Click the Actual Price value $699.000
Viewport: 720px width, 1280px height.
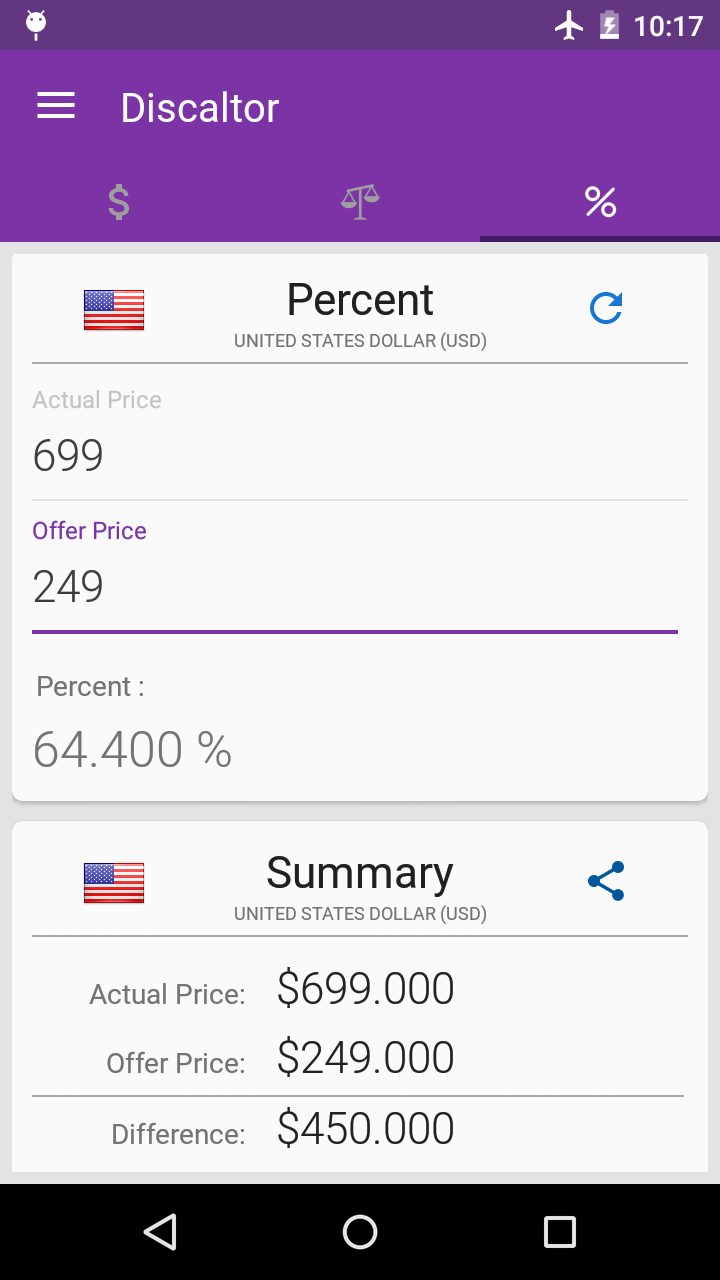(x=365, y=988)
